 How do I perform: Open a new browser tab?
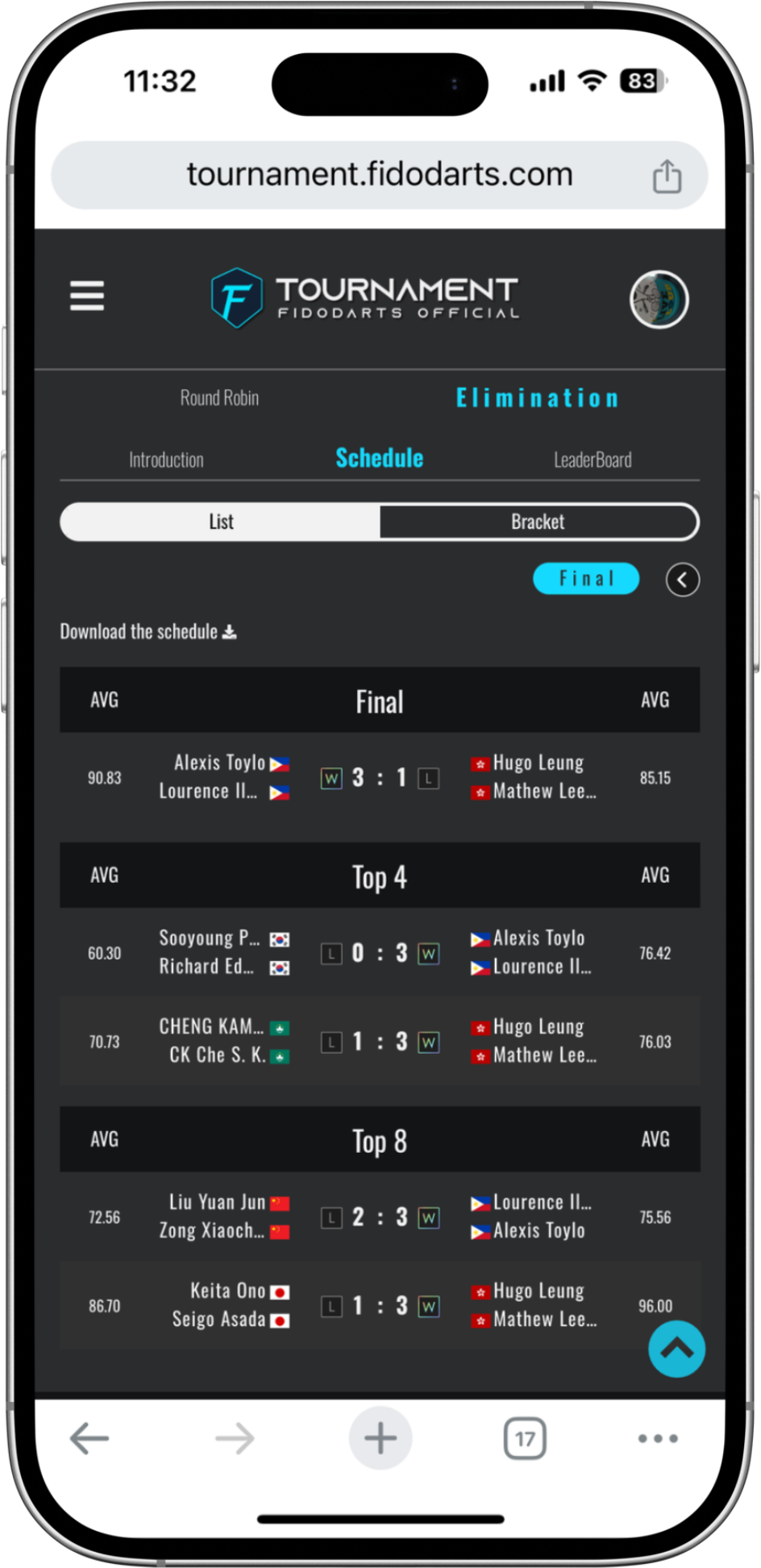point(380,1438)
